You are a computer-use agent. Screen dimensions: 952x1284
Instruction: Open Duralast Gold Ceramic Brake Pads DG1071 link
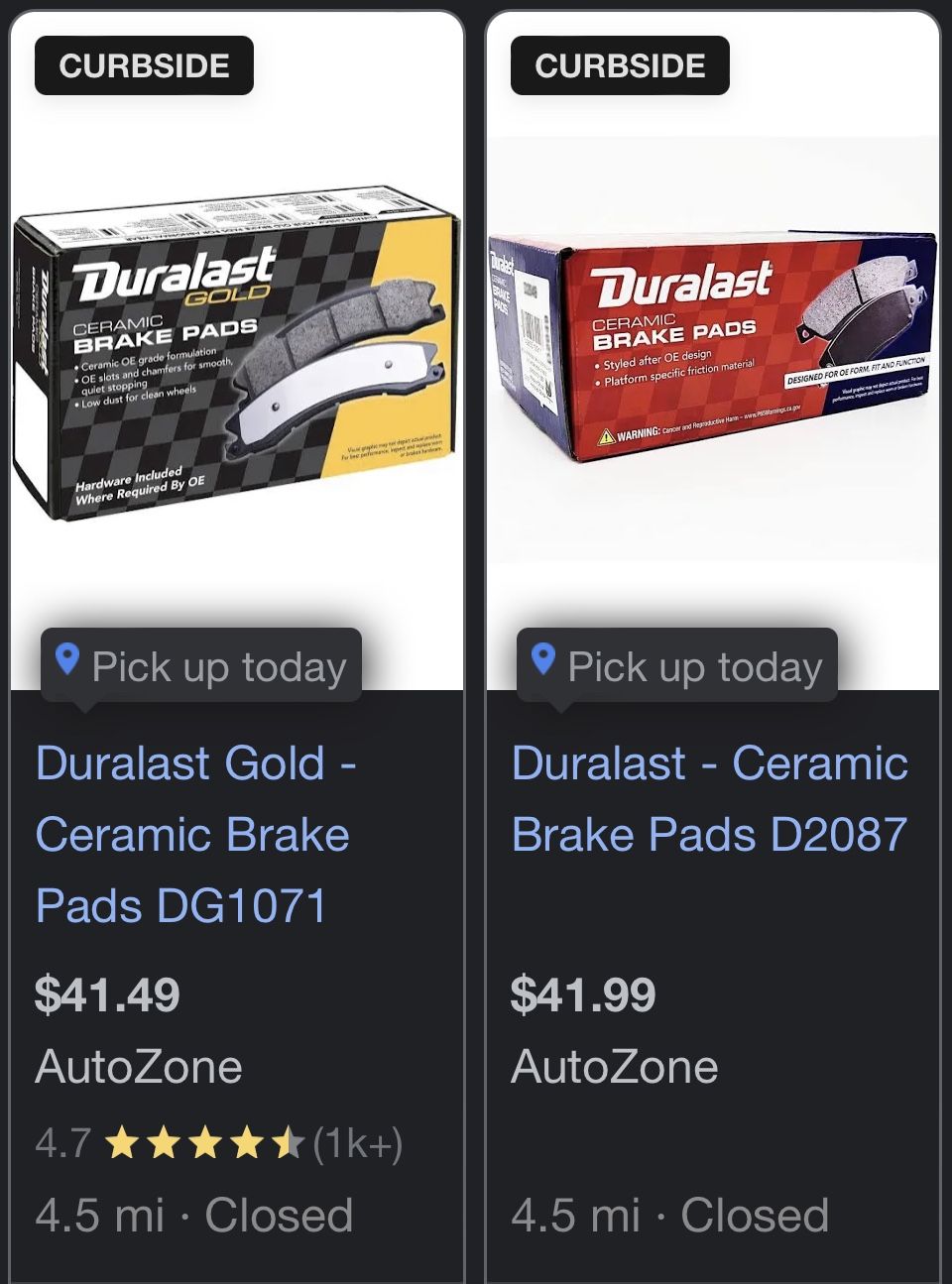[x=196, y=835]
